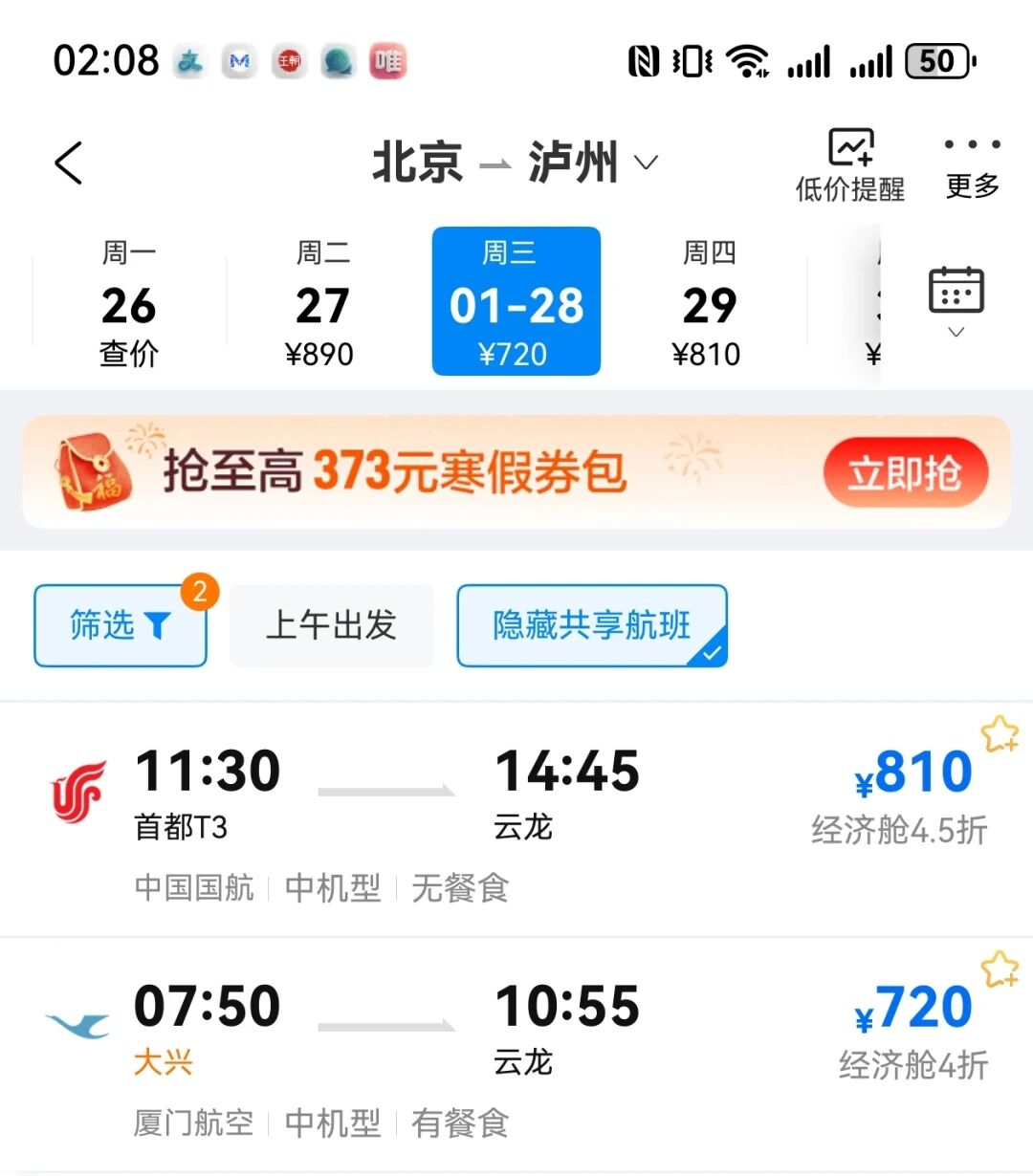Image resolution: width=1033 pixels, height=1176 pixels.
Task: Open the 低价提醒 price alert feature
Action: (849, 163)
